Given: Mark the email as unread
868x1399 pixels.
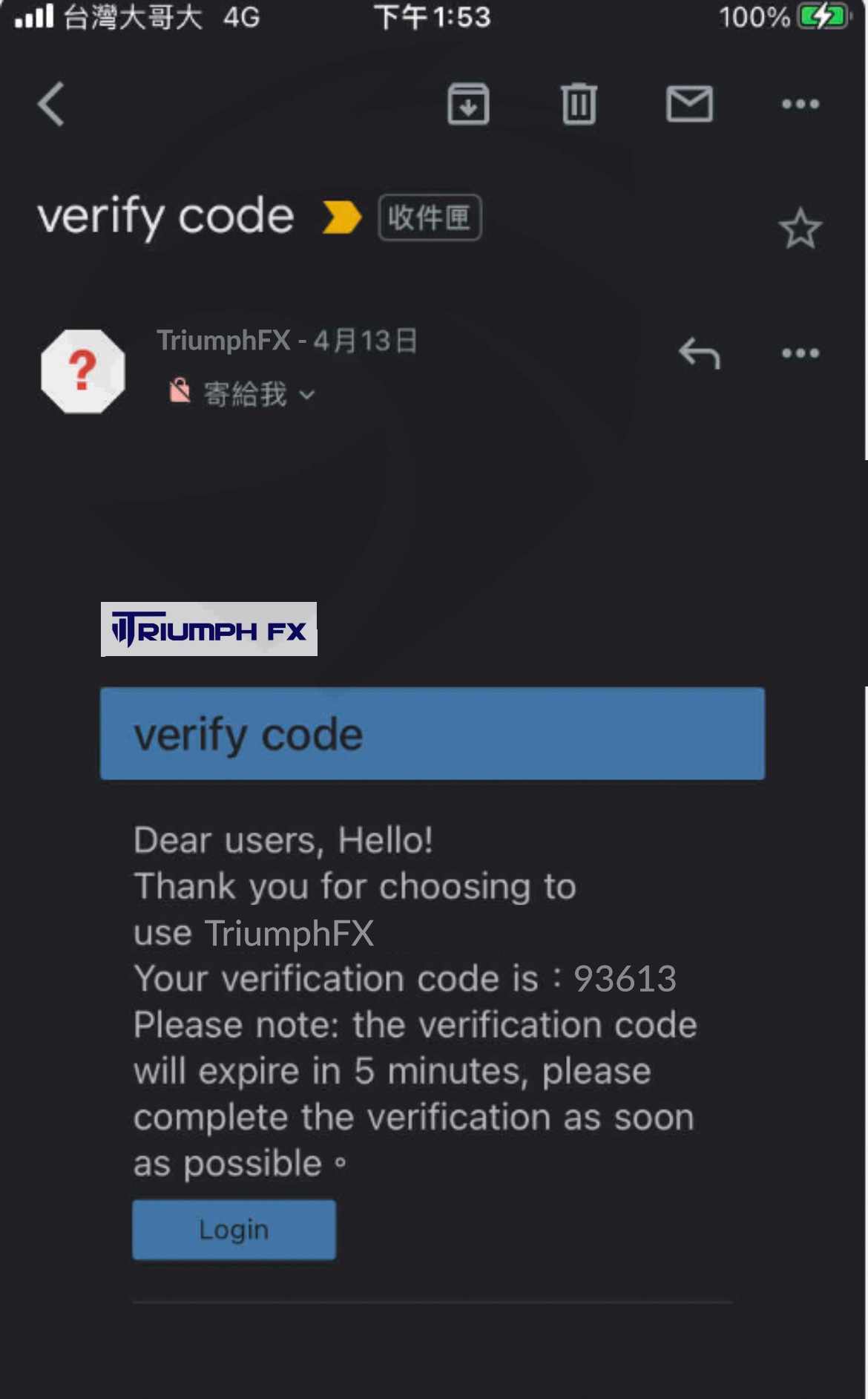Looking at the screenshot, I should pos(689,104).
